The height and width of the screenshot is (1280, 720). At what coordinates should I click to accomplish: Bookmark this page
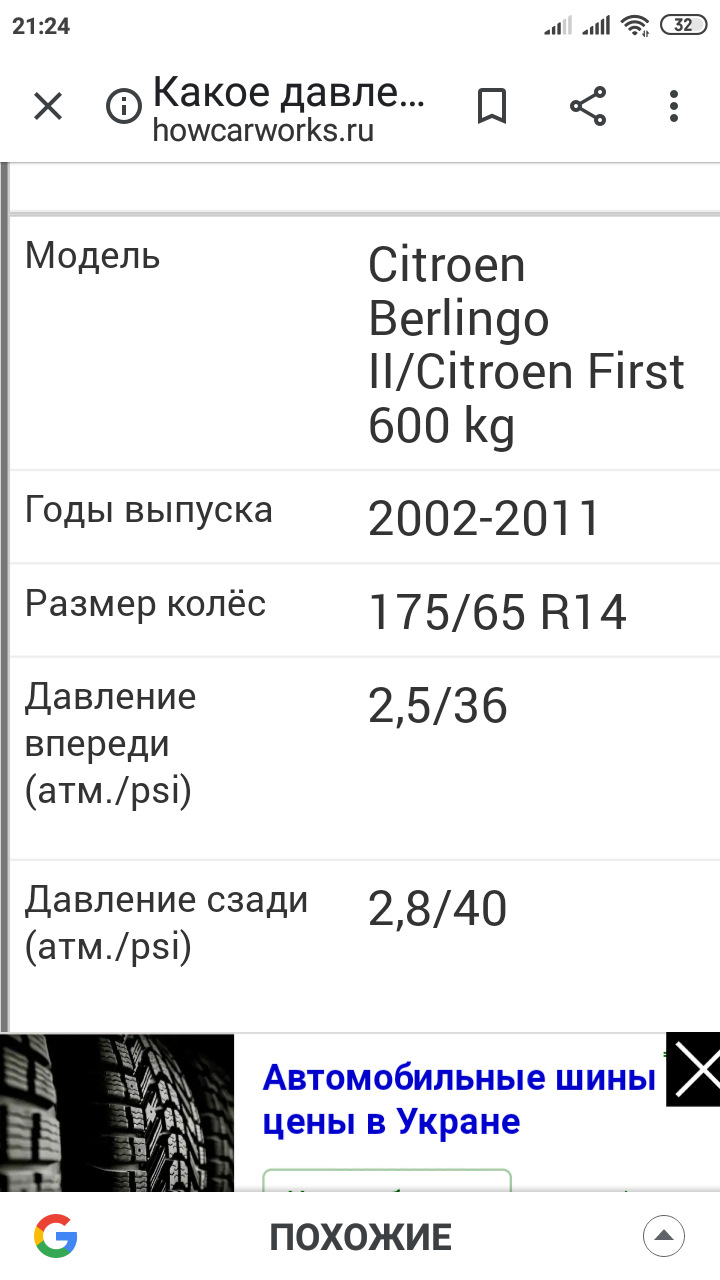tap(491, 106)
